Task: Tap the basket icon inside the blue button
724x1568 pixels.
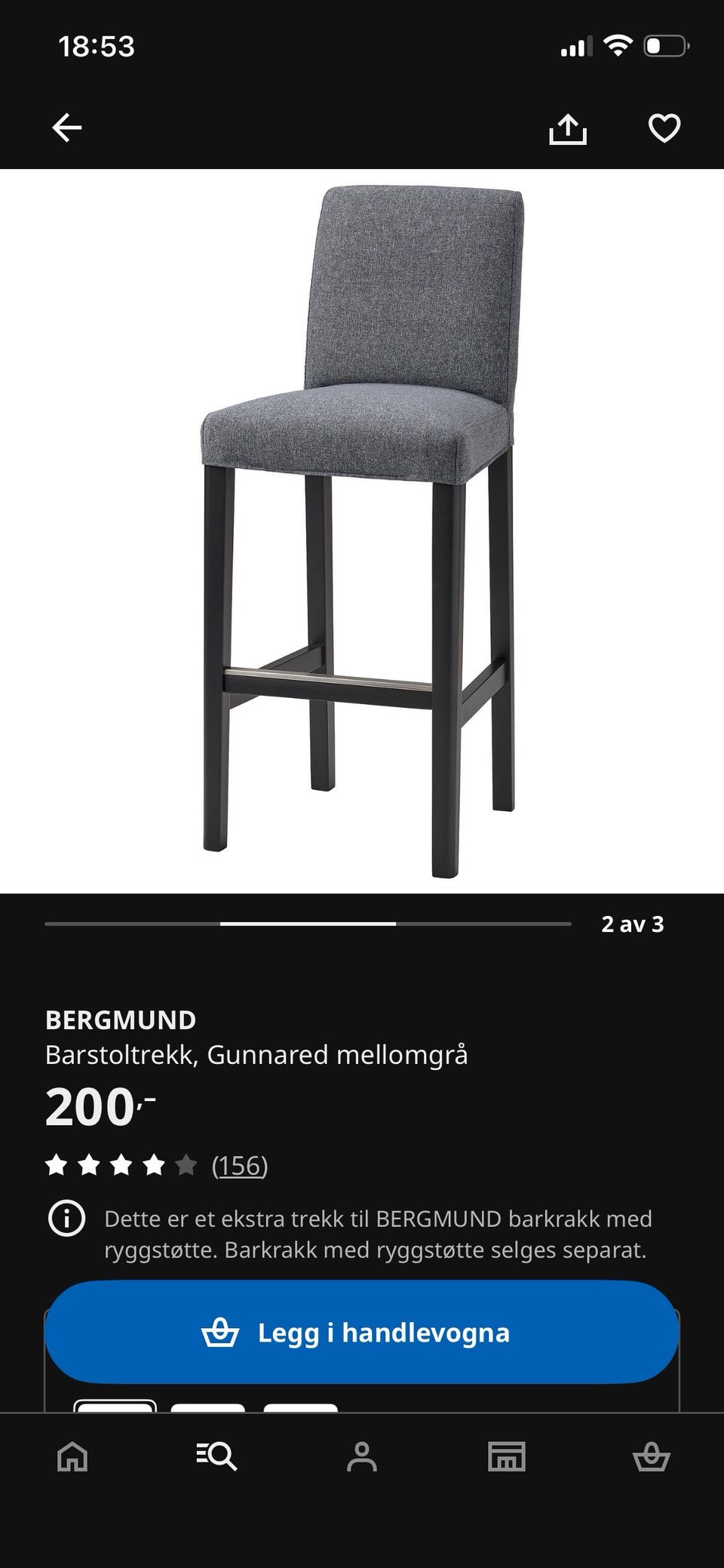Action: (223, 1333)
